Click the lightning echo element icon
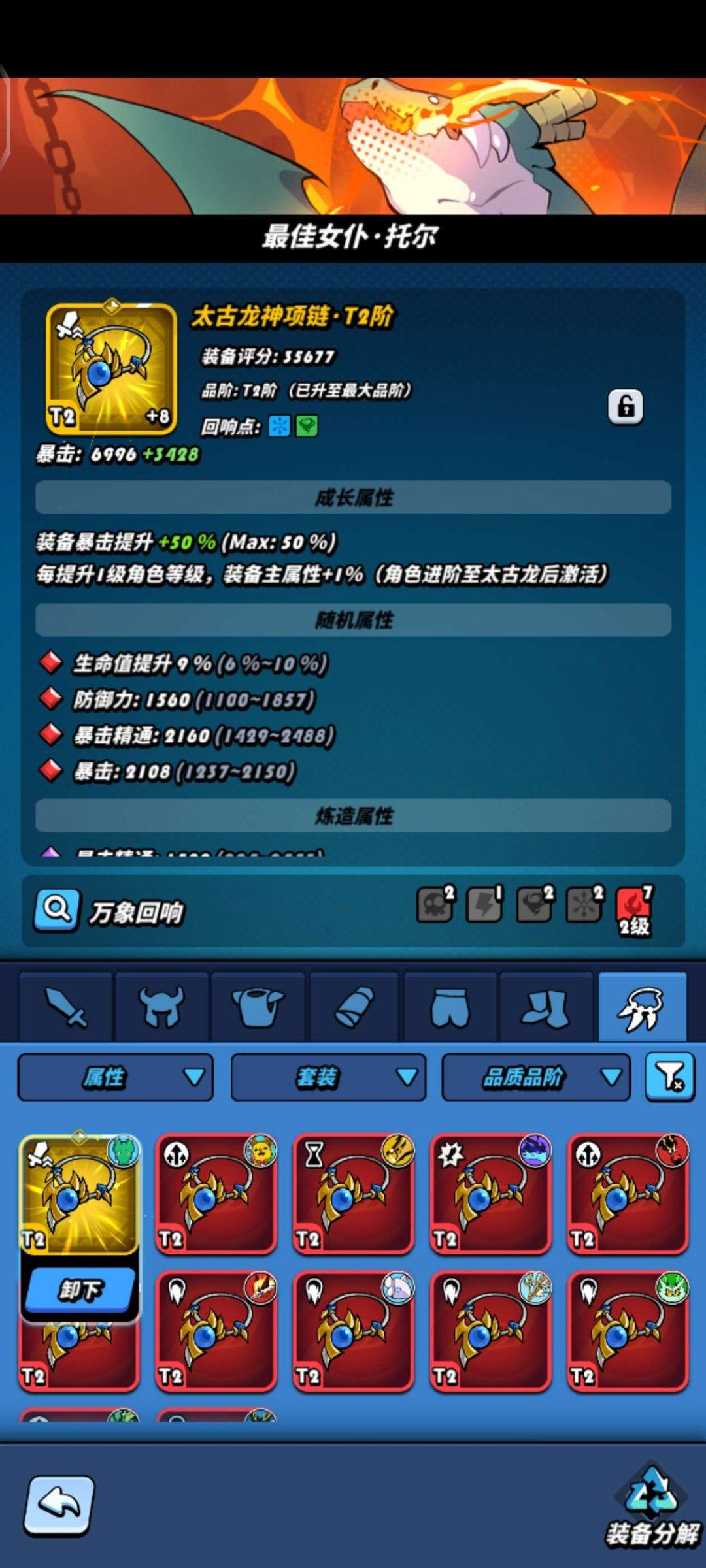Viewport: 706px width, 1568px height. pyautogui.click(x=482, y=905)
